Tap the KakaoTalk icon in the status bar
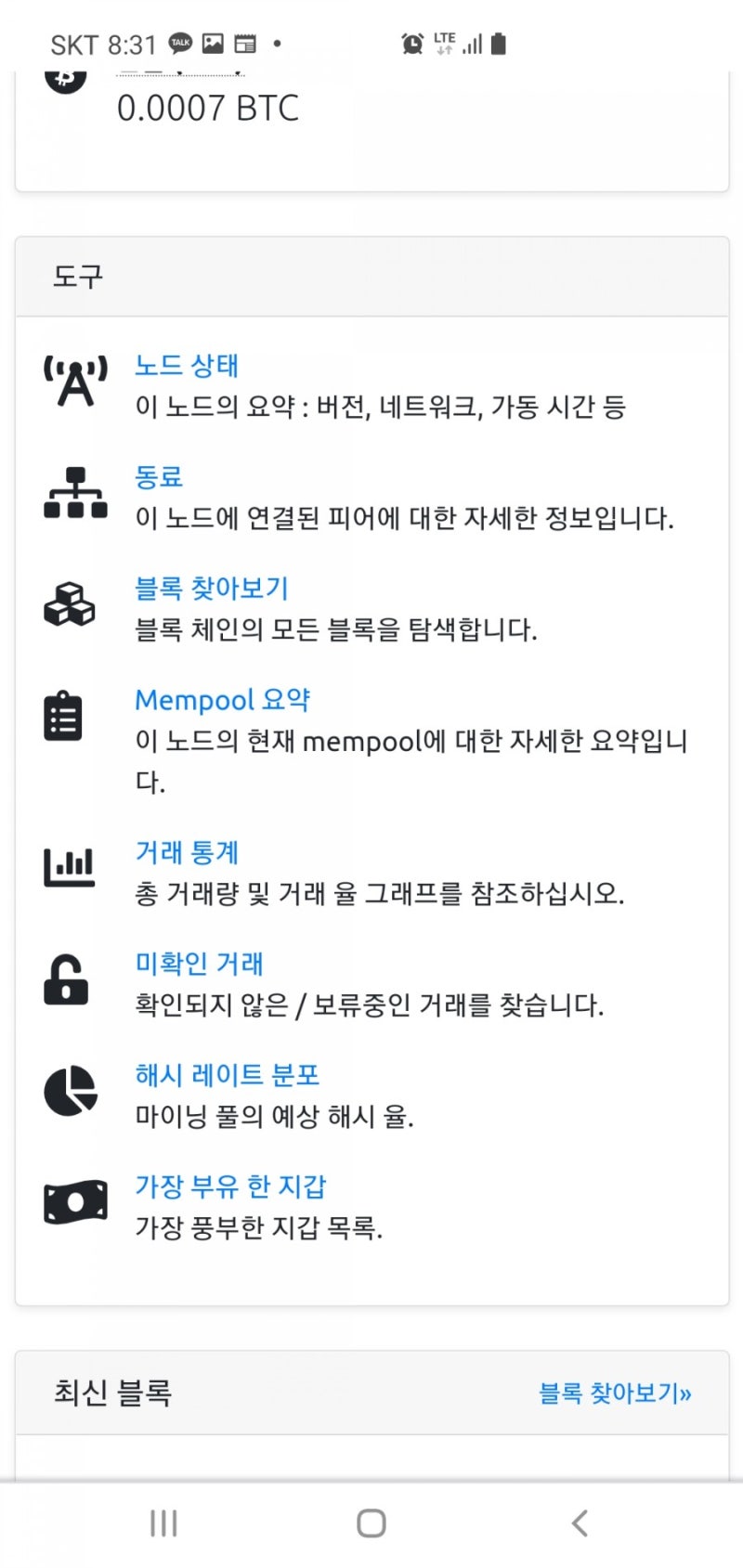This screenshot has width=743, height=1568. click(179, 42)
